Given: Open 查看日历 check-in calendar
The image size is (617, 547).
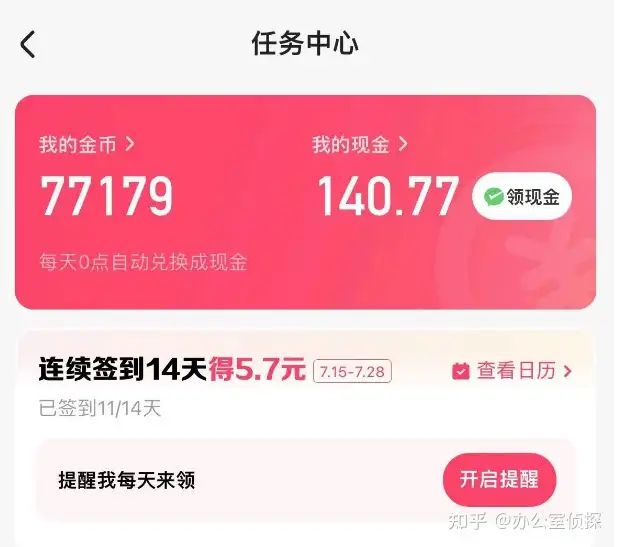Looking at the screenshot, I should [x=513, y=371].
